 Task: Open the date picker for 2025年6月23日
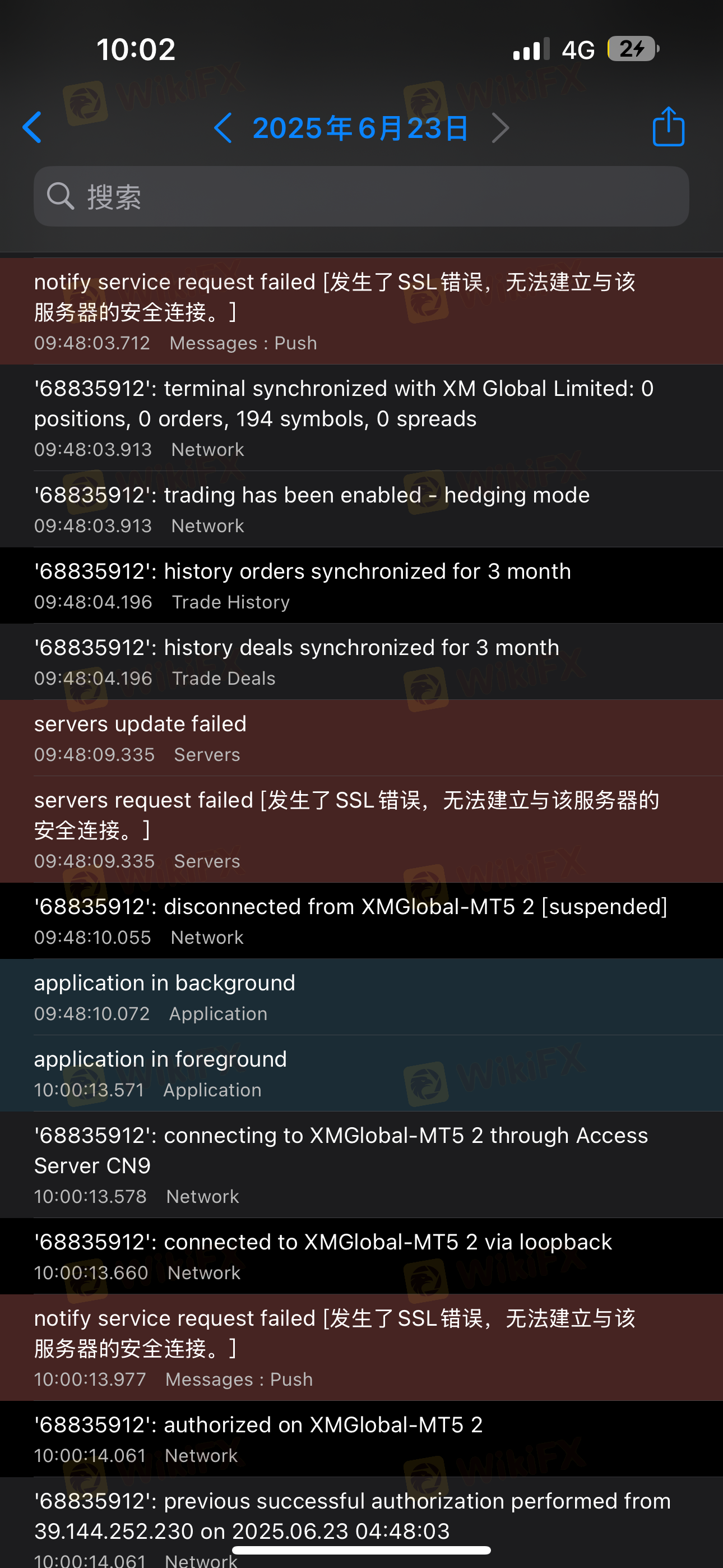[x=361, y=128]
